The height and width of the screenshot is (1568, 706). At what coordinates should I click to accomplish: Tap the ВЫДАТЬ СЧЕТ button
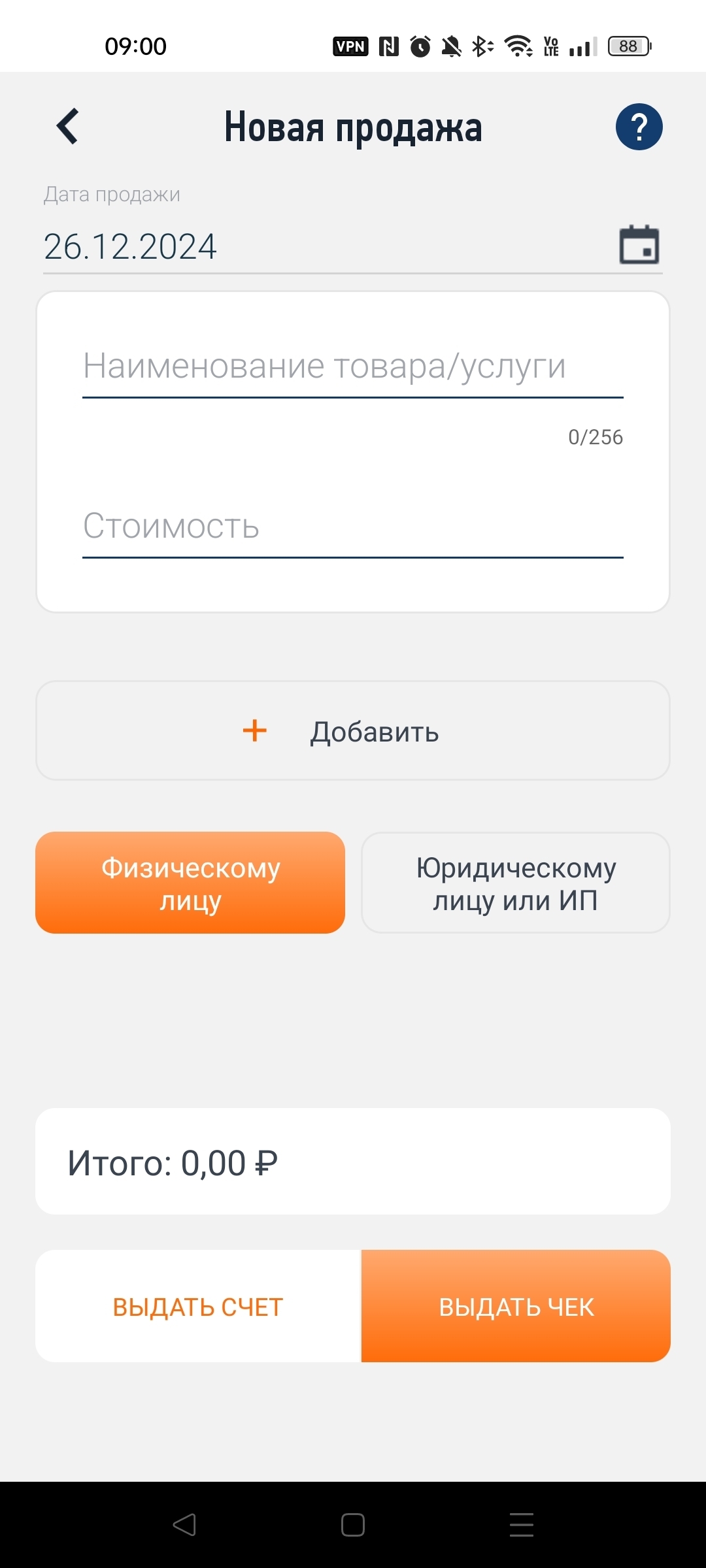pyautogui.click(x=198, y=1307)
